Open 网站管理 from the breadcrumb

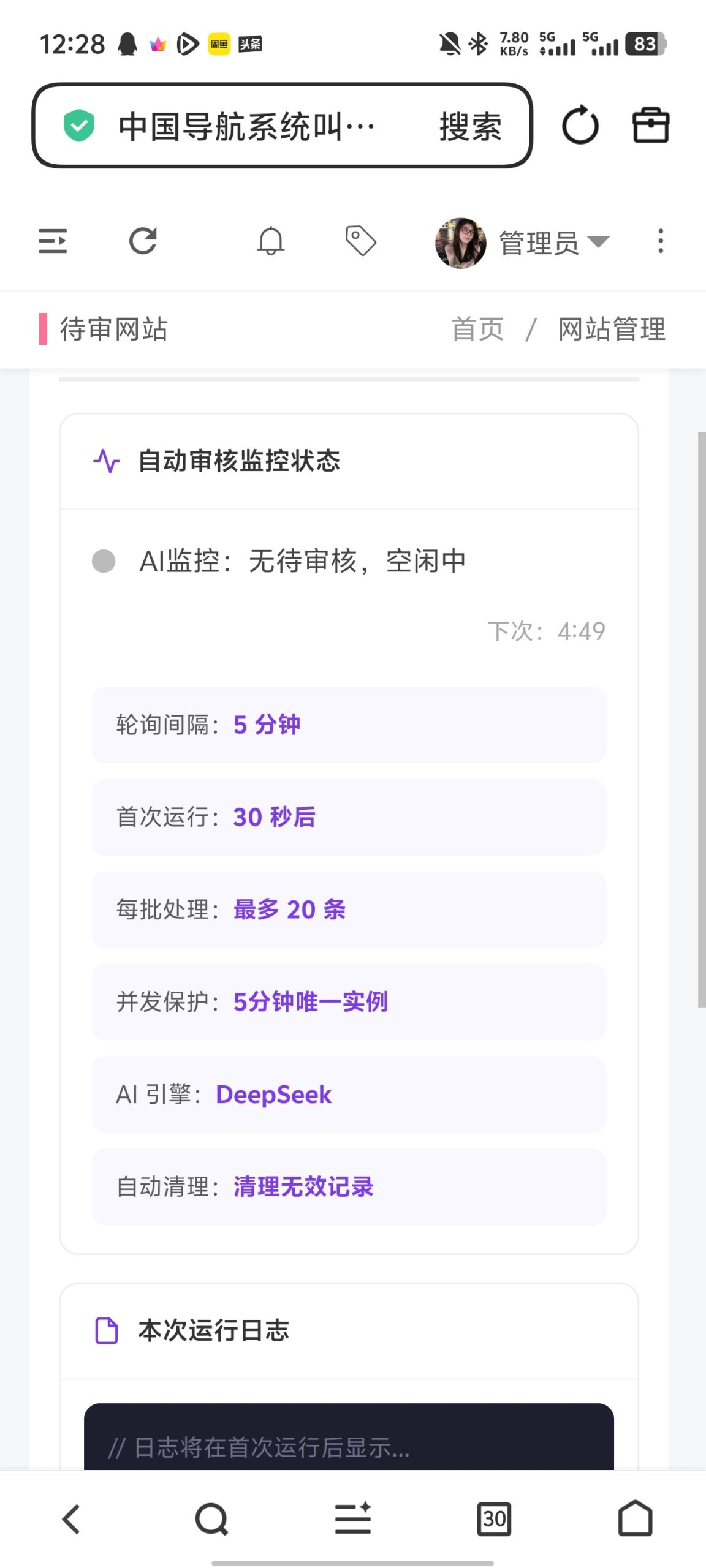click(610, 329)
